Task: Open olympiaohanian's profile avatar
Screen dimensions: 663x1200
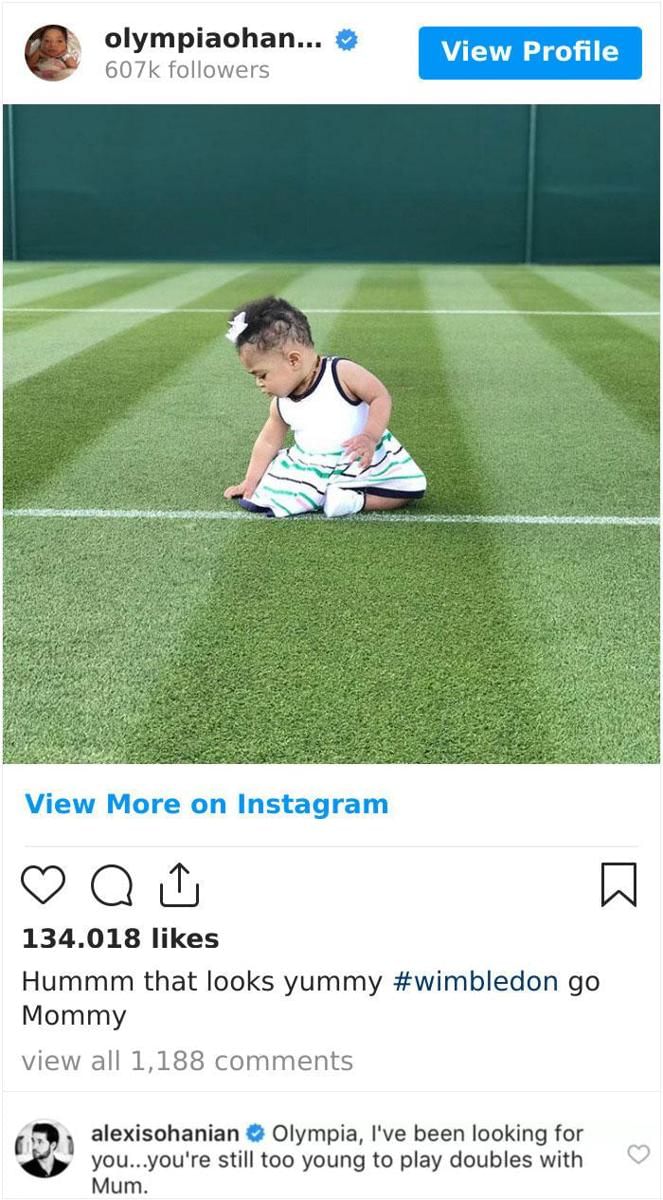Action: point(53,53)
